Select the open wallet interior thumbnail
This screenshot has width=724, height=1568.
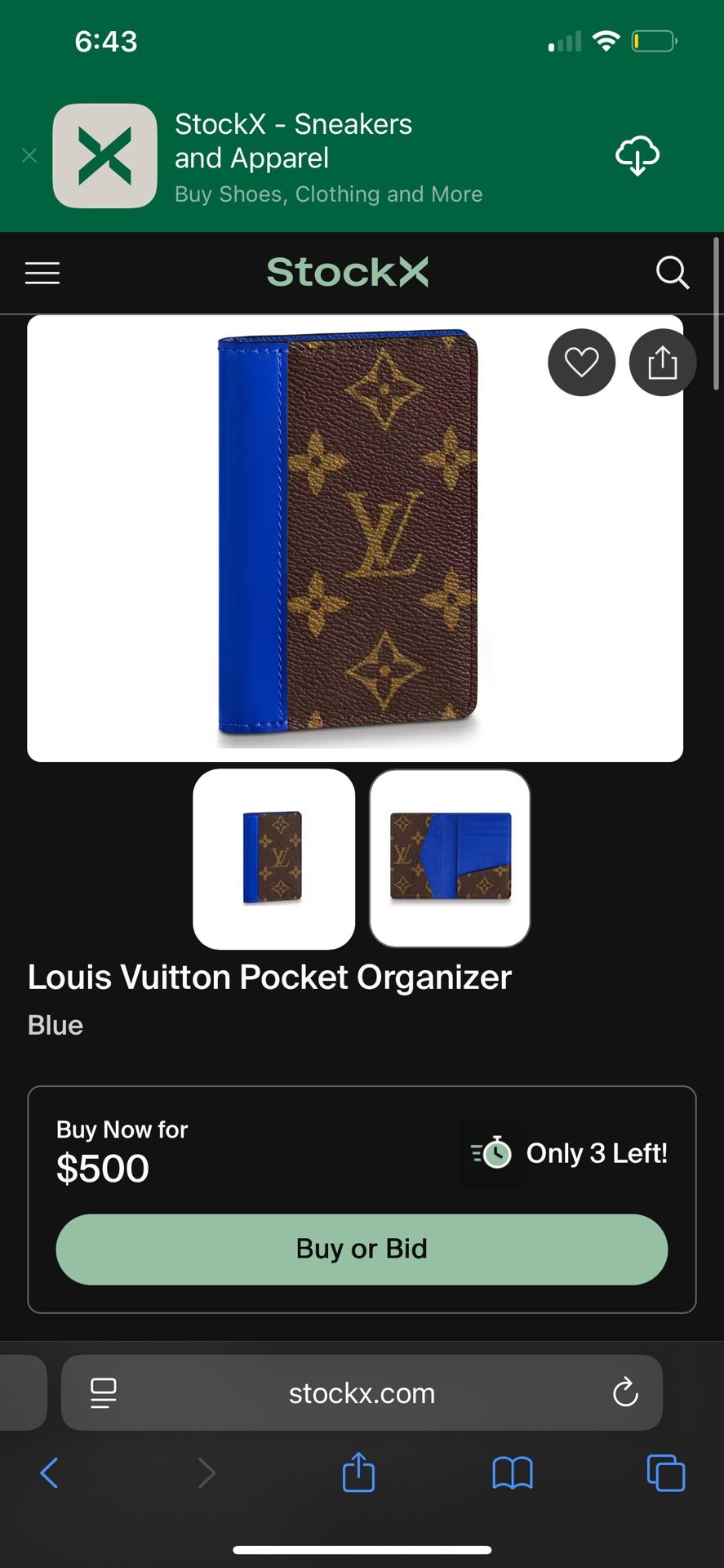pyautogui.click(x=450, y=858)
